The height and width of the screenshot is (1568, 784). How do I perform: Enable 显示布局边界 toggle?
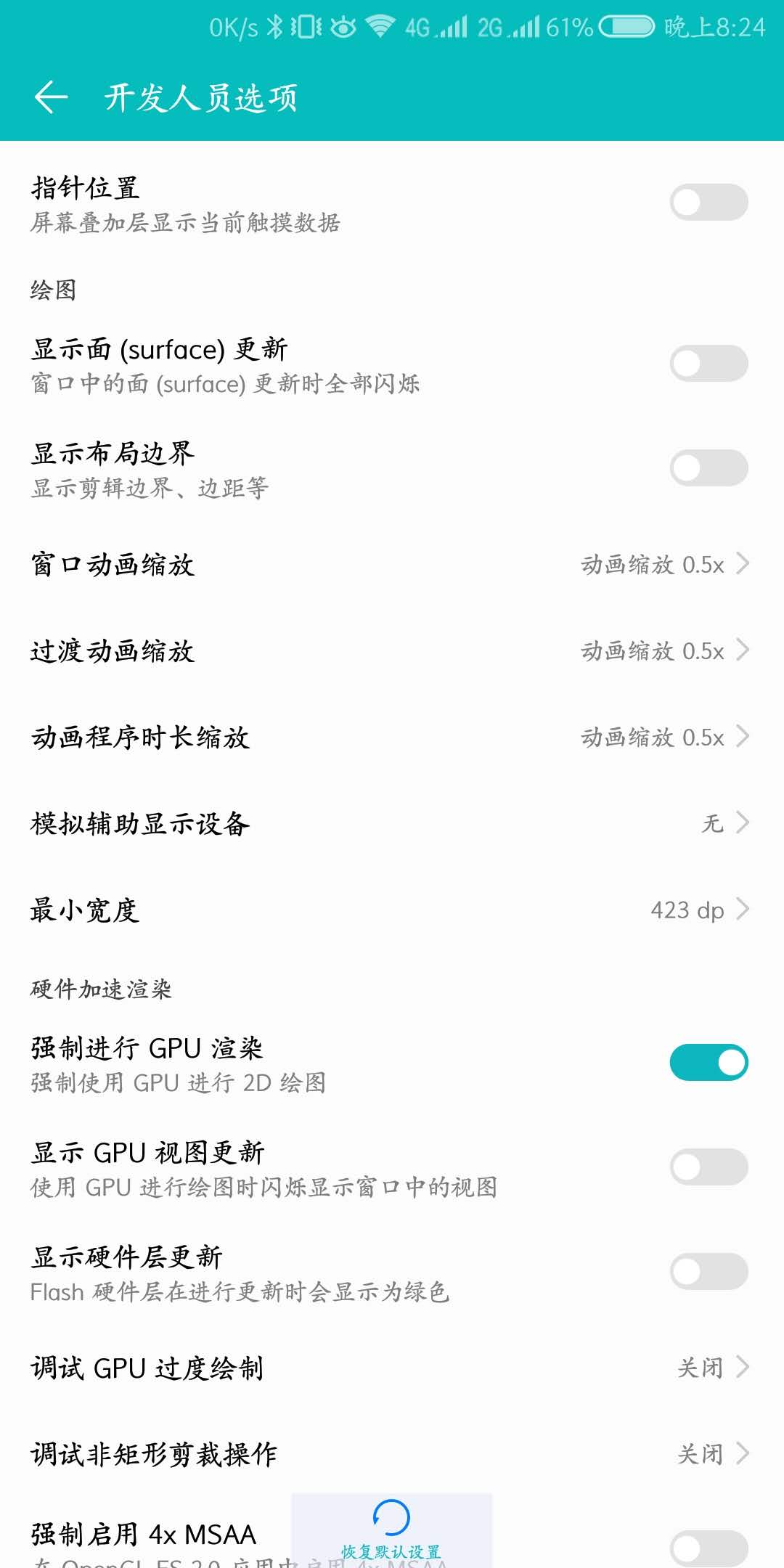[x=708, y=468]
